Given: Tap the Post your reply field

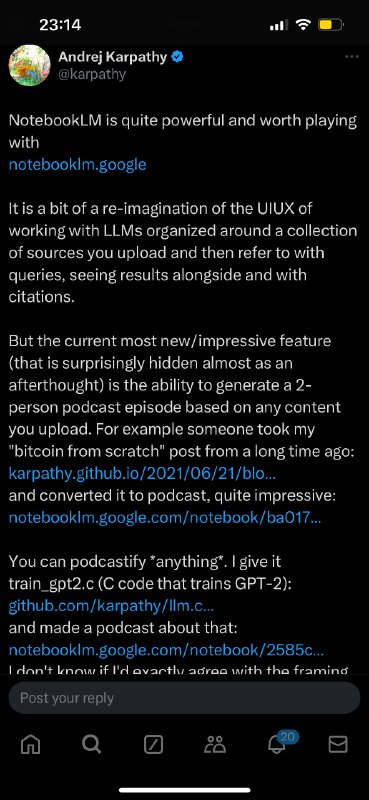Looking at the screenshot, I should pos(184,697).
